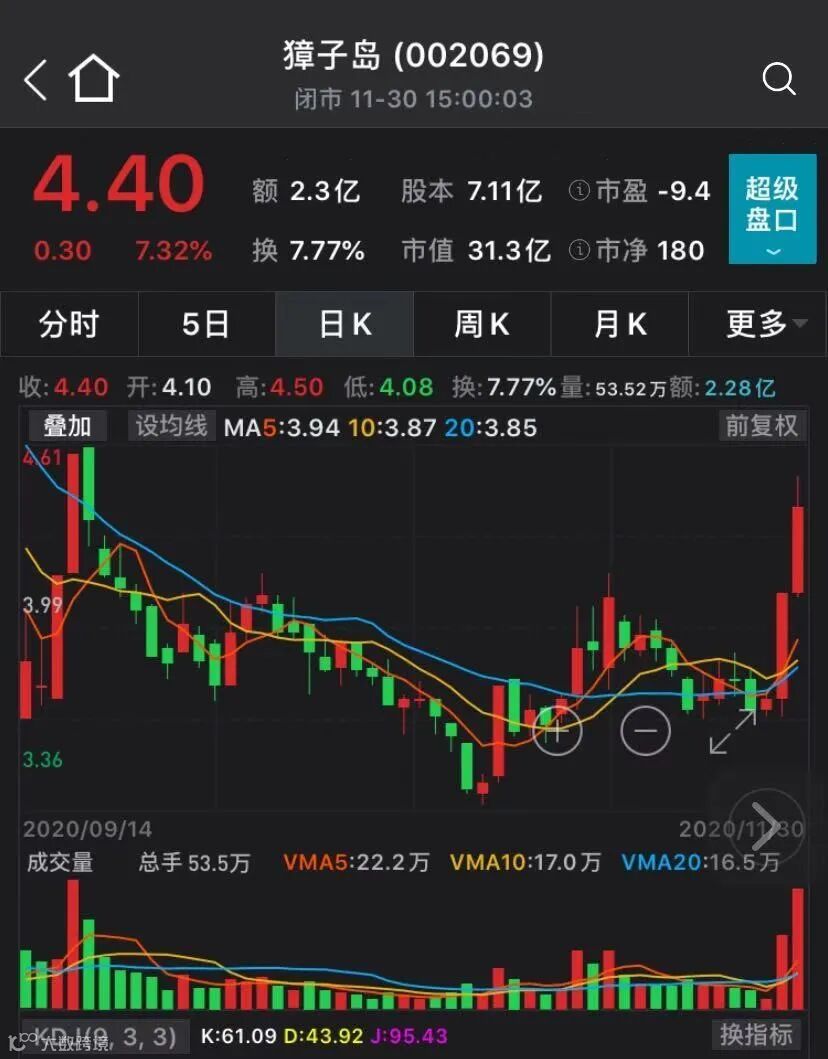Tap the 叠加 overlay button
The width and height of the screenshot is (828, 1059).
(x=67, y=427)
